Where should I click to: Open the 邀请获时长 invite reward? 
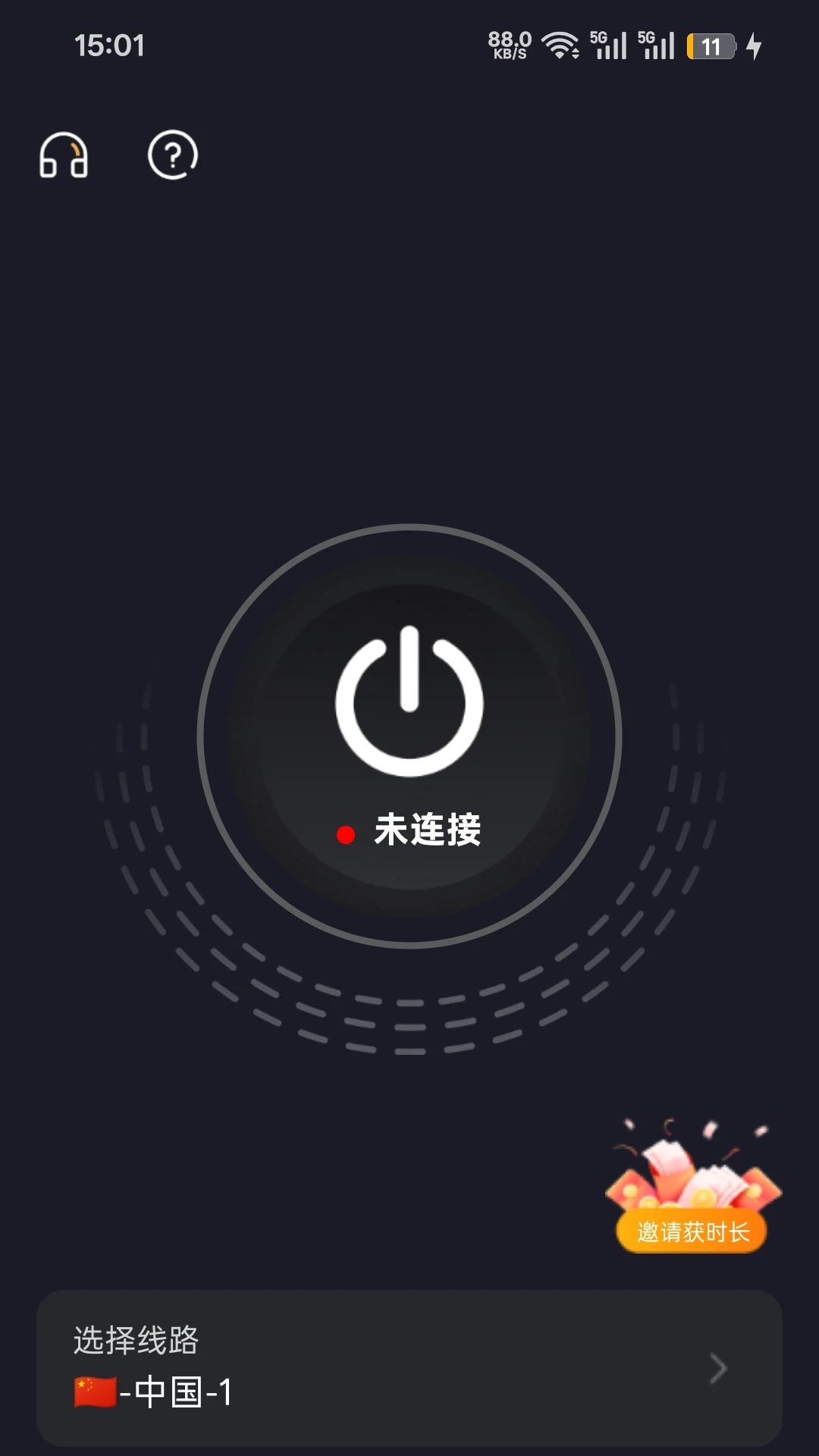[x=692, y=1191]
